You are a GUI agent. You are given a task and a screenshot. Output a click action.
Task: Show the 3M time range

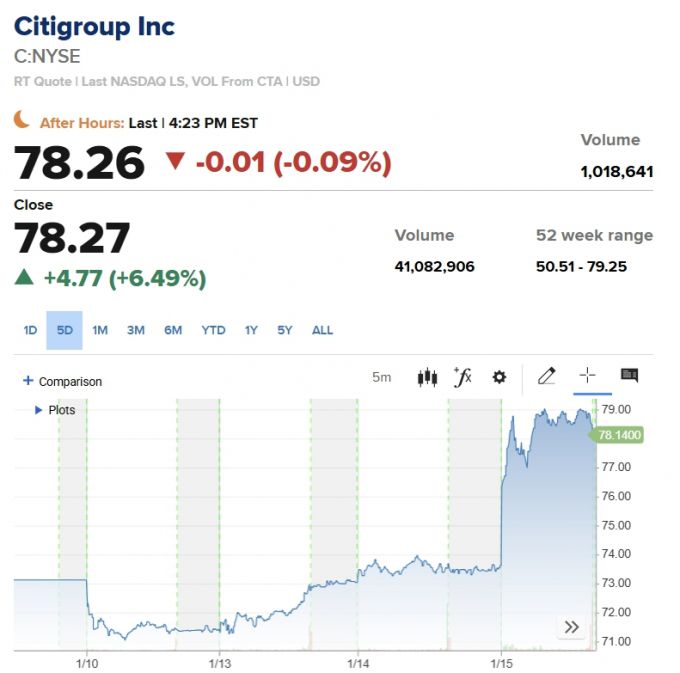pyautogui.click(x=136, y=330)
